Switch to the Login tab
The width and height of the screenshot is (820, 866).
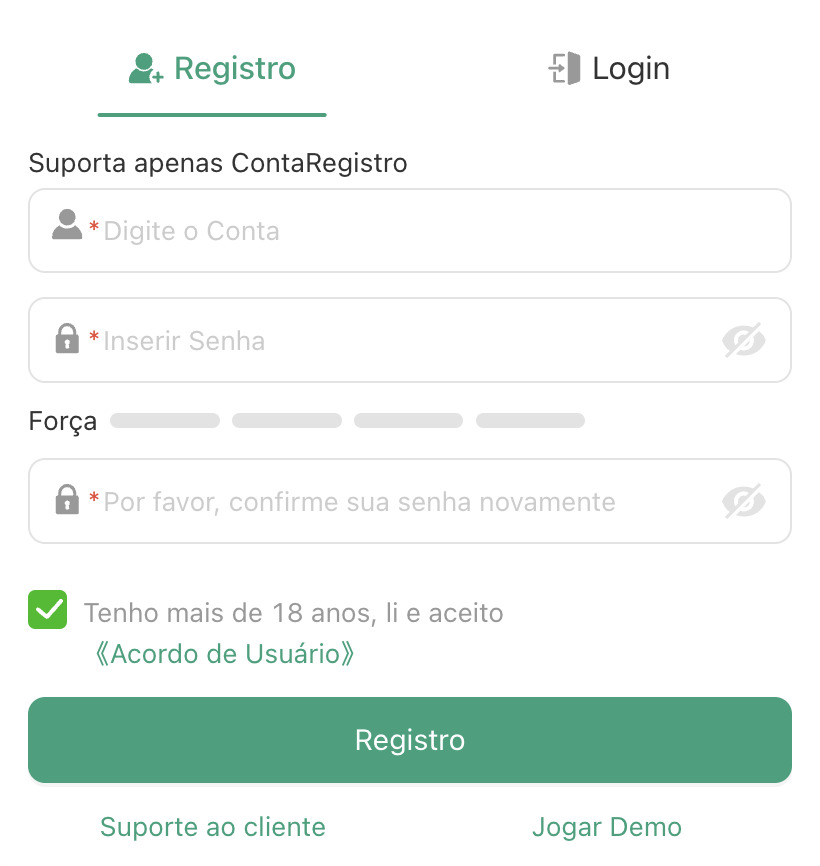click(x=609, y=68)
